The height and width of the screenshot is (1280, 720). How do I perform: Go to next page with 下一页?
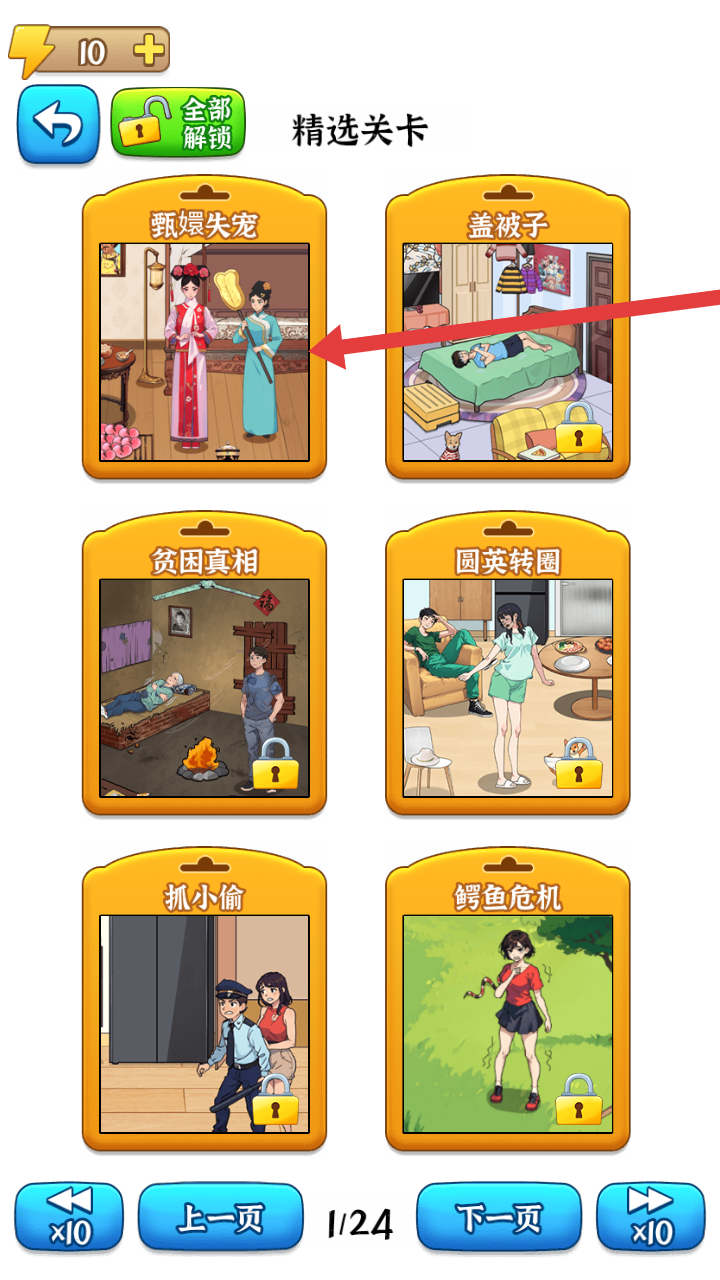tap(498, 1217)
